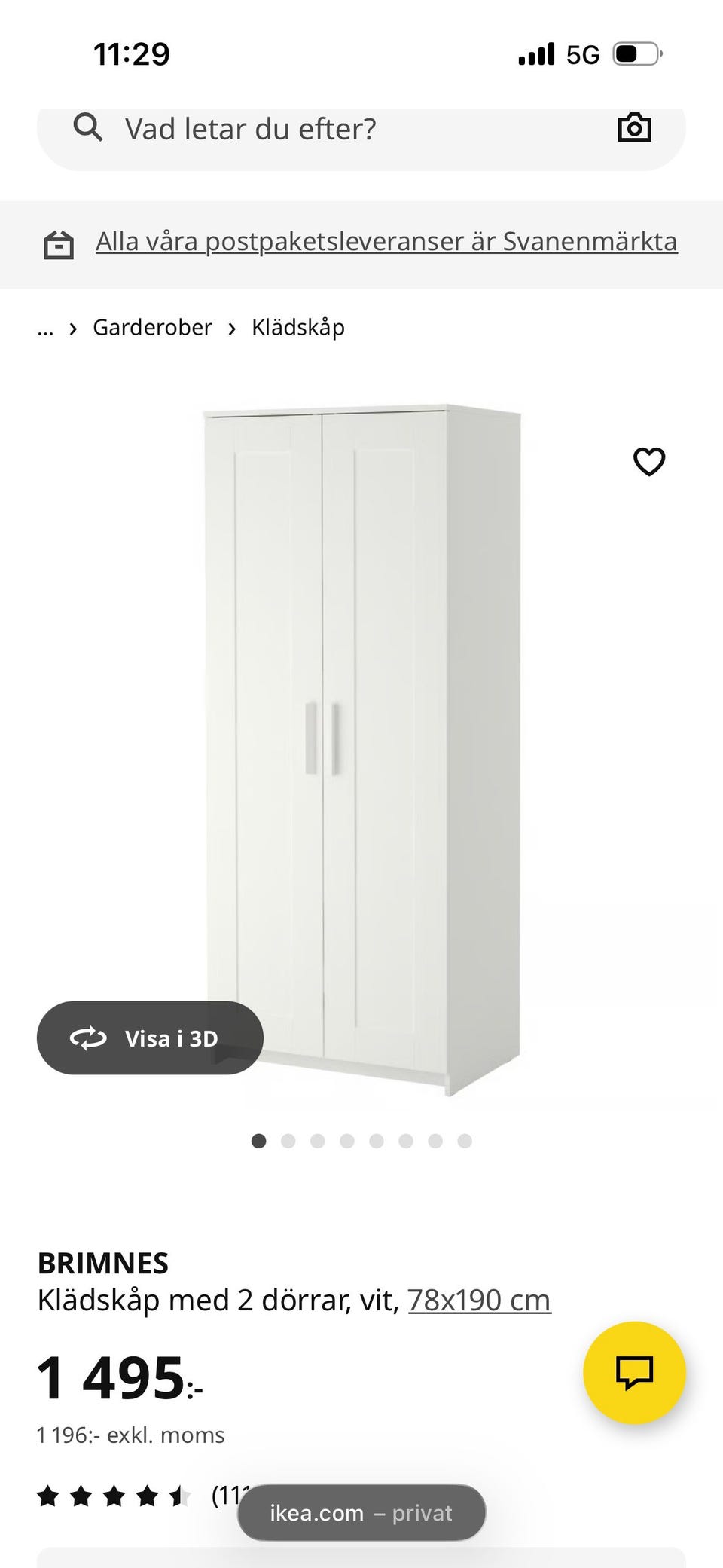Tap Visa i 3D button
The height and width of the screenshot is (1568, 723).
(x=150, y=1038)
